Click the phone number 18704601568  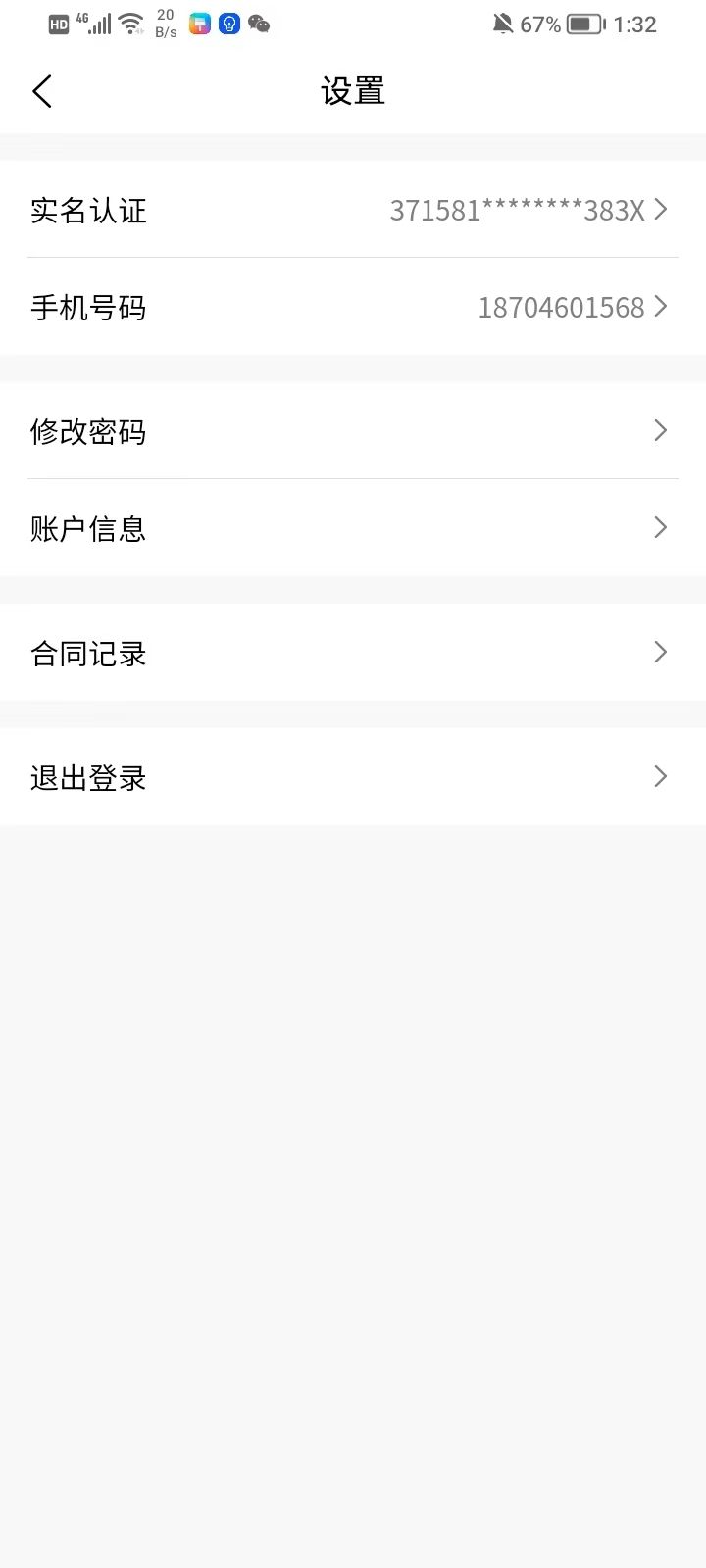pyautogui.click(x=562, y=308)
